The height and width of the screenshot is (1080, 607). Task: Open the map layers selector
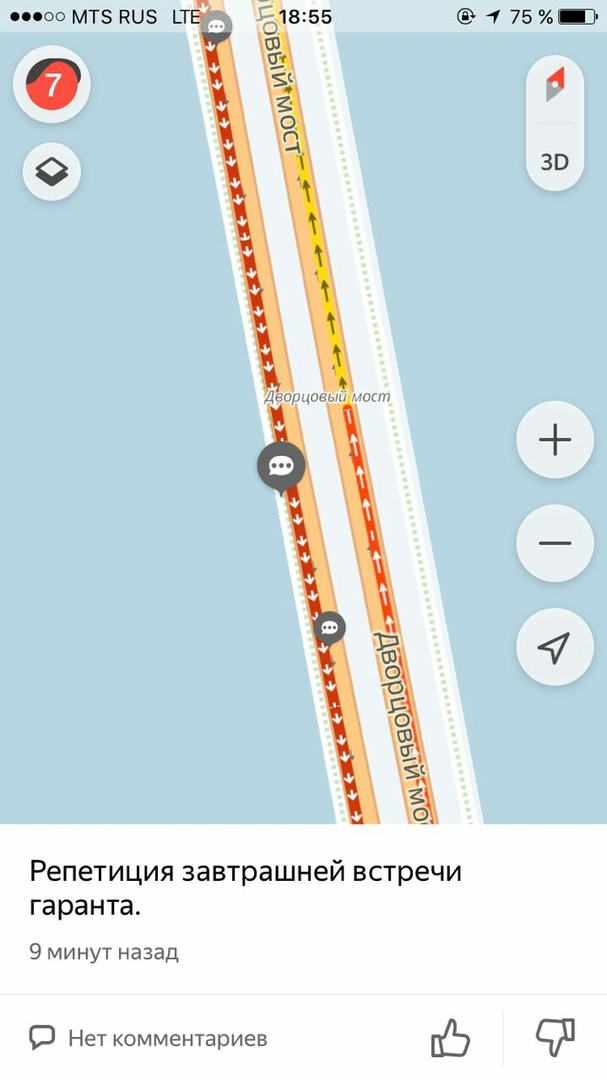pos(52,172)
